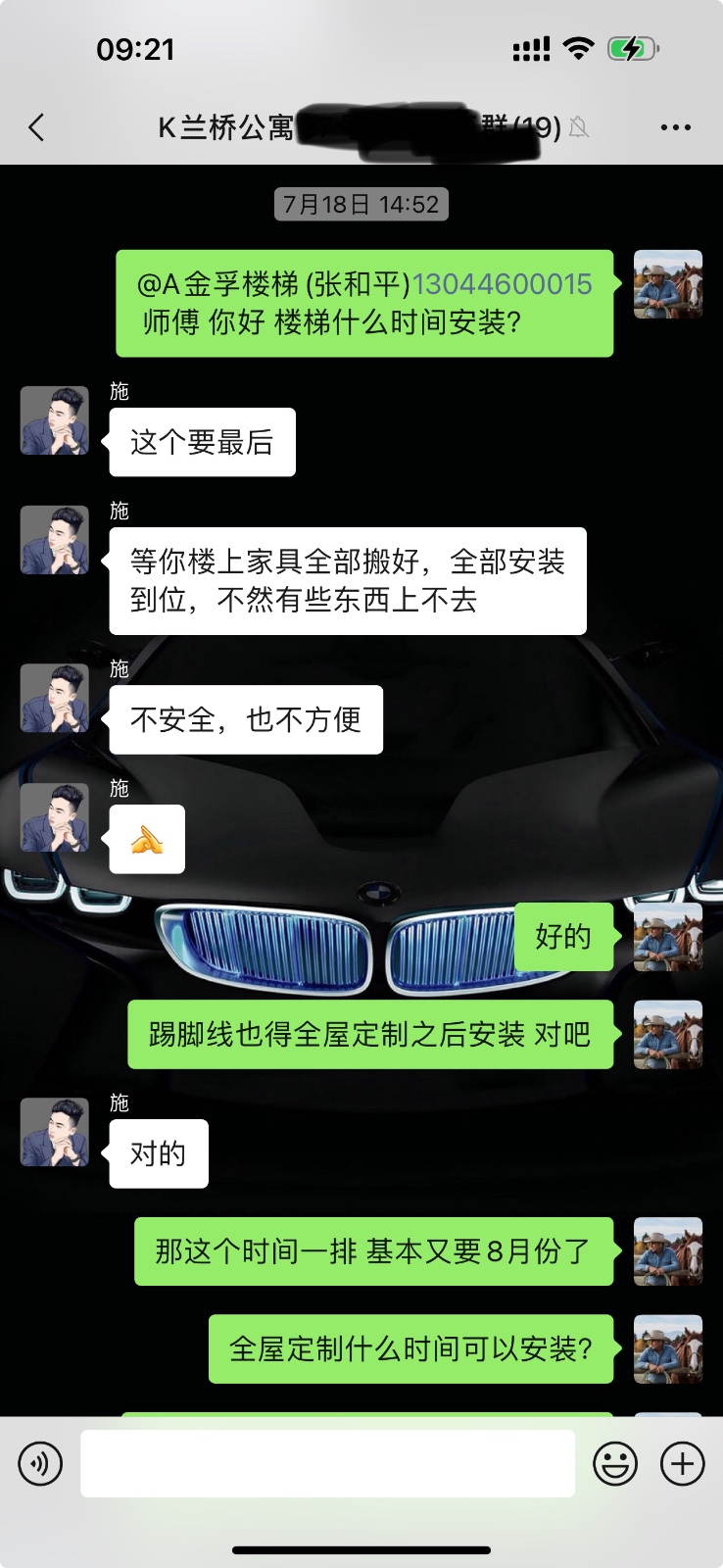The image size is (723, 1568).
Task: Open group chat info via three dots
Action: tap(675, 127)
